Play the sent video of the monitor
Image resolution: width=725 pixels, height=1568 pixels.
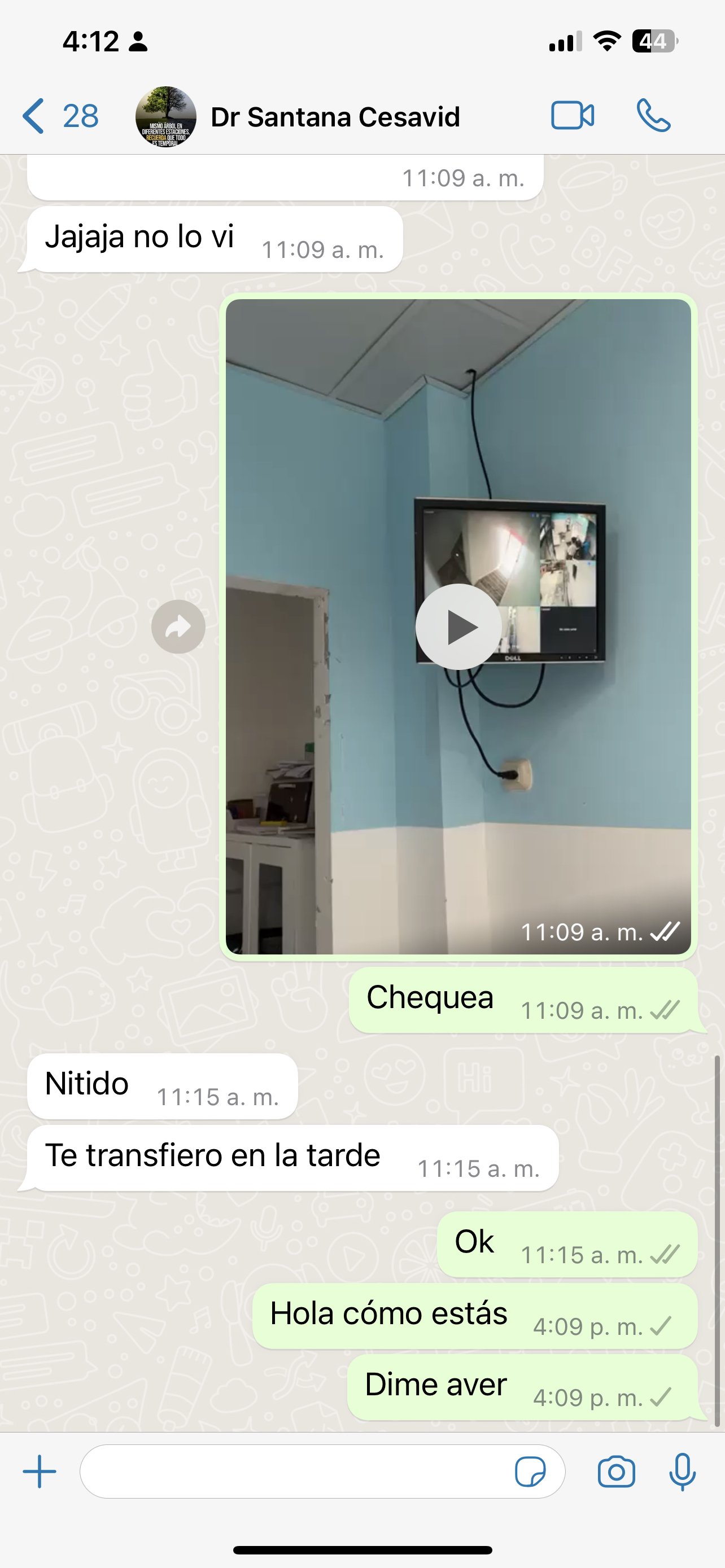458,627
